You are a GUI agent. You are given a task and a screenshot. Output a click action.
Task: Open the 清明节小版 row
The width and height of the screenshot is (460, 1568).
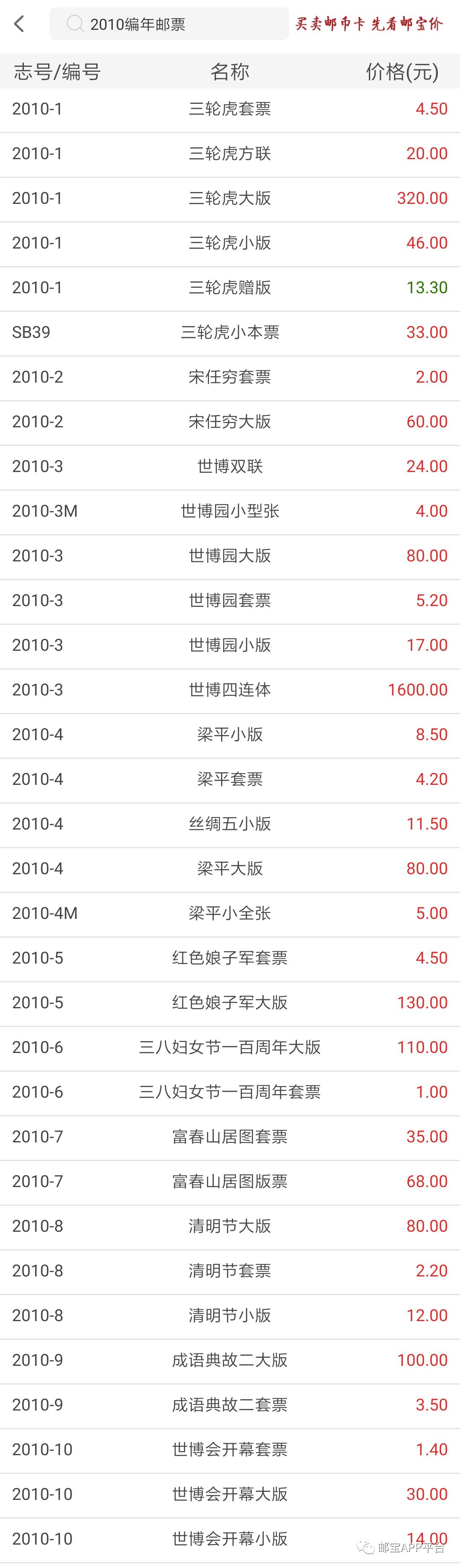click(230, 1316)
